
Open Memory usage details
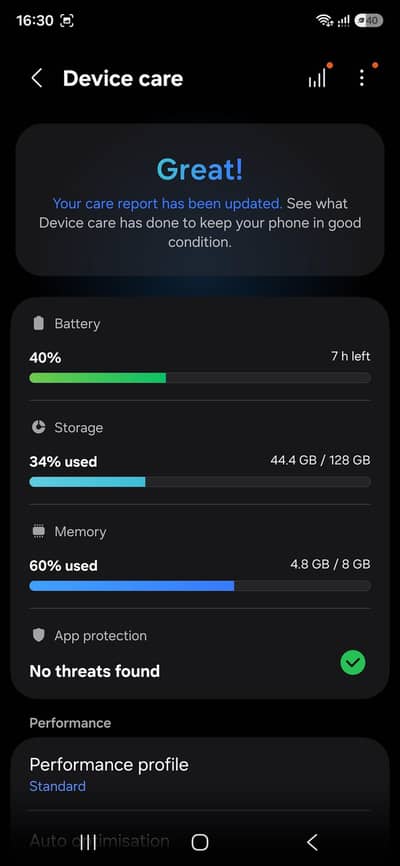(x=200, y=557)
